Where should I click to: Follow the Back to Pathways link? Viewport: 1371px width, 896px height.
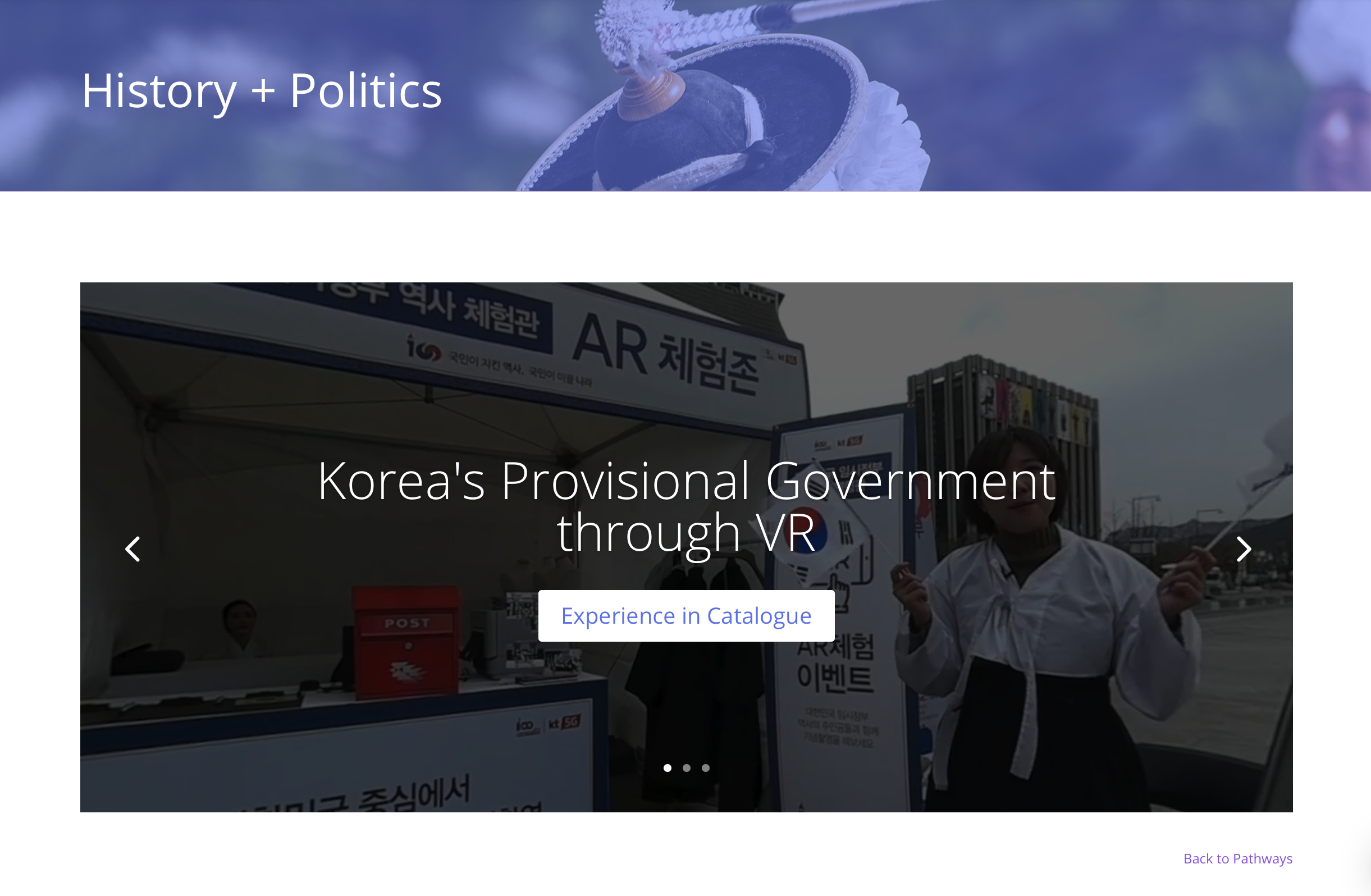[1237, 858]
